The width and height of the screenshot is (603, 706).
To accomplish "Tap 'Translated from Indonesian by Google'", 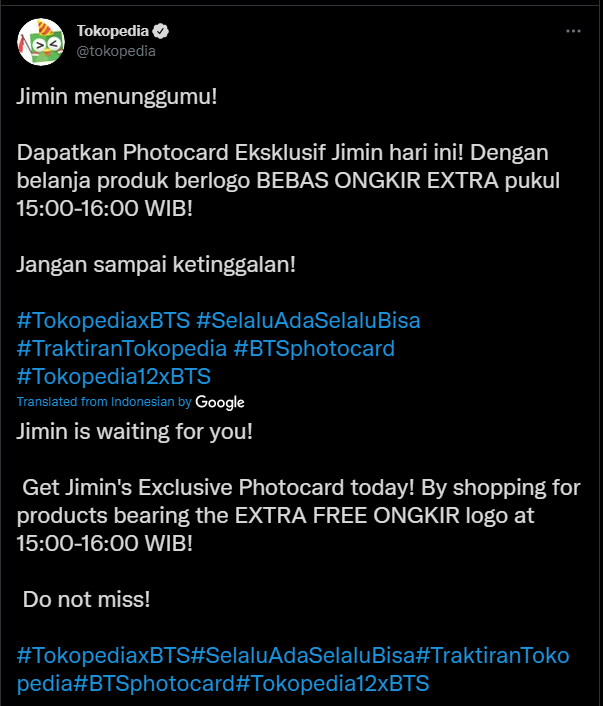I will pyautogui.click(x=130, y=402).
